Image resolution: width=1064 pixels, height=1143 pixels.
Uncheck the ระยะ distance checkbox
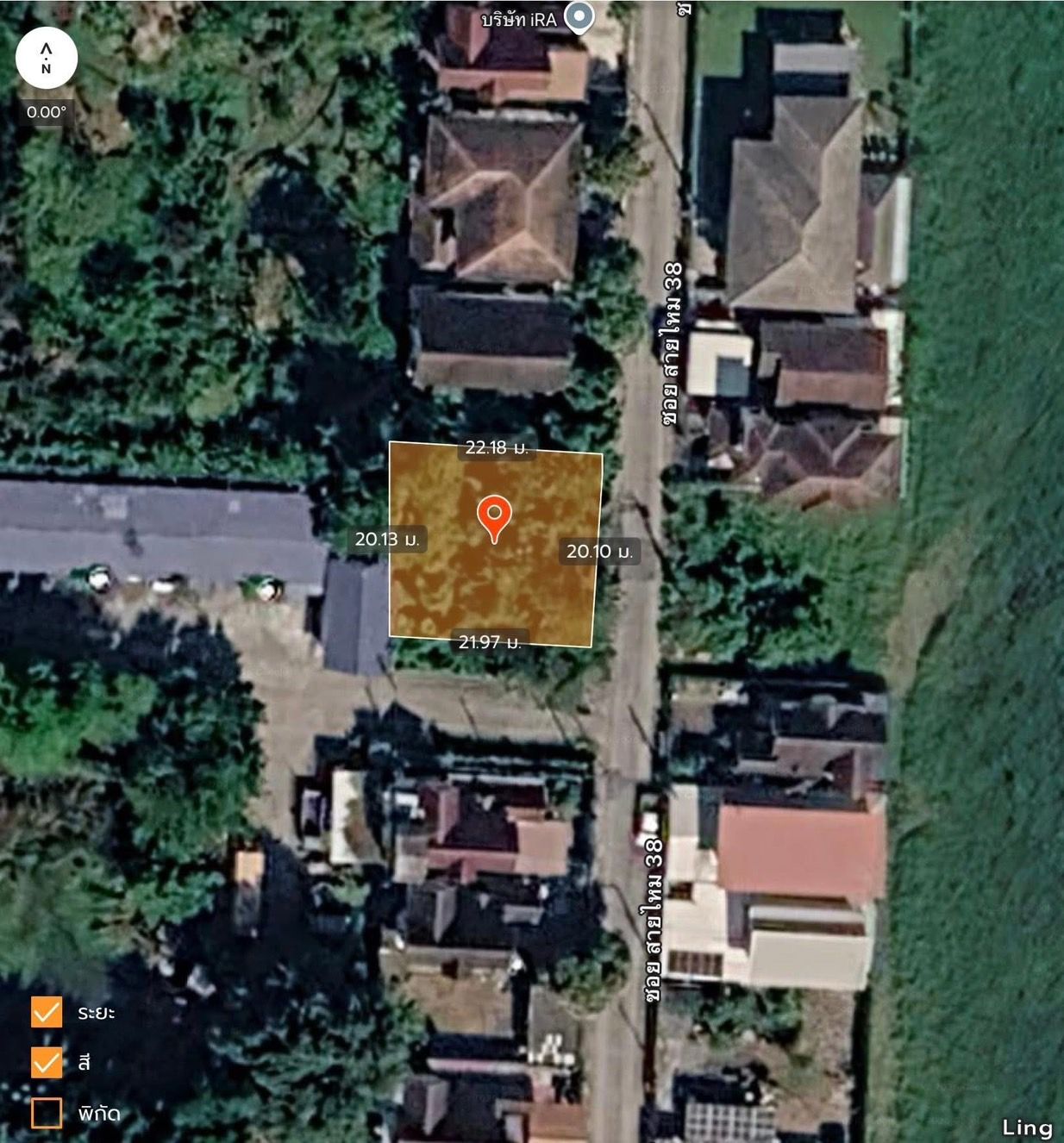pyautogui.click(x=47, y=1012)
